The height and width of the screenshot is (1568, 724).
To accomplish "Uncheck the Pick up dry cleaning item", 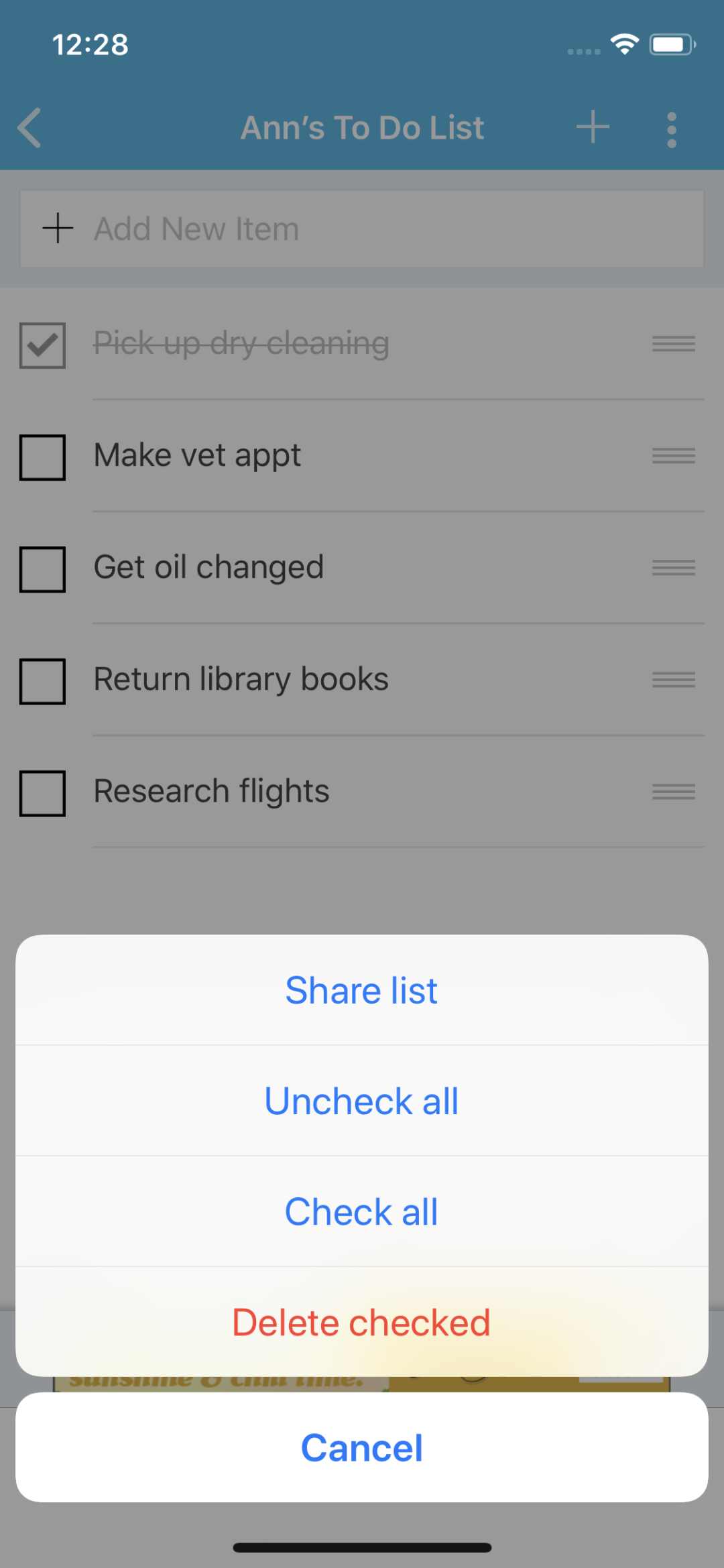I will point(42,345).
